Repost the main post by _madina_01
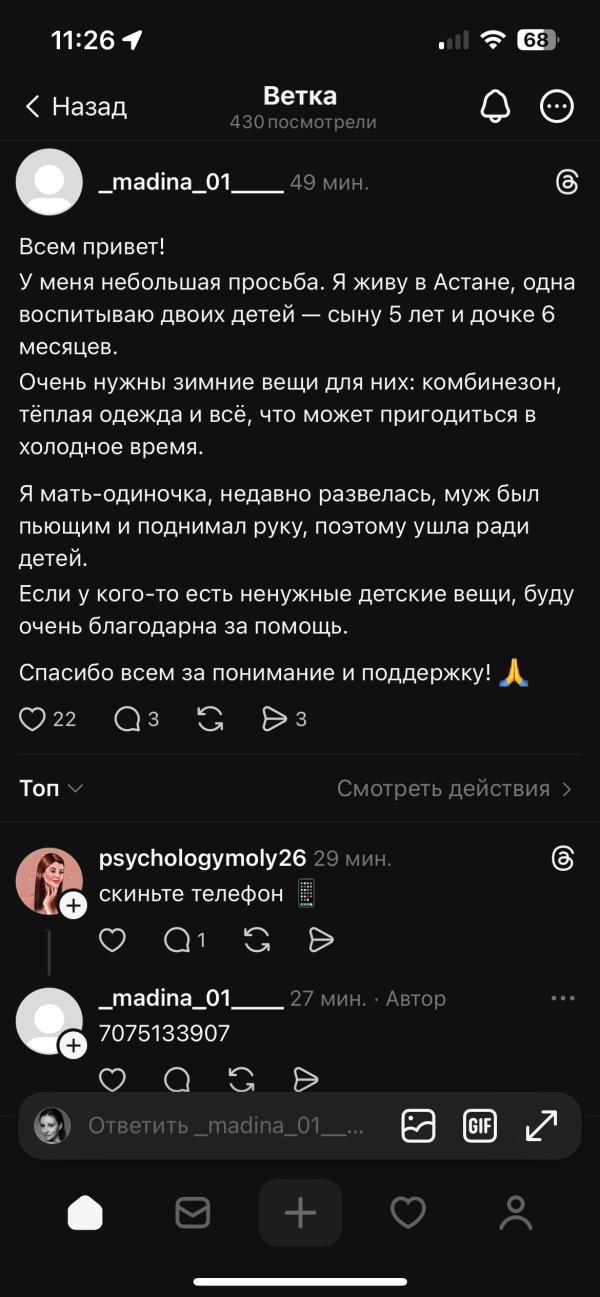The image size is (600, 1297). (x=210, y=718)
